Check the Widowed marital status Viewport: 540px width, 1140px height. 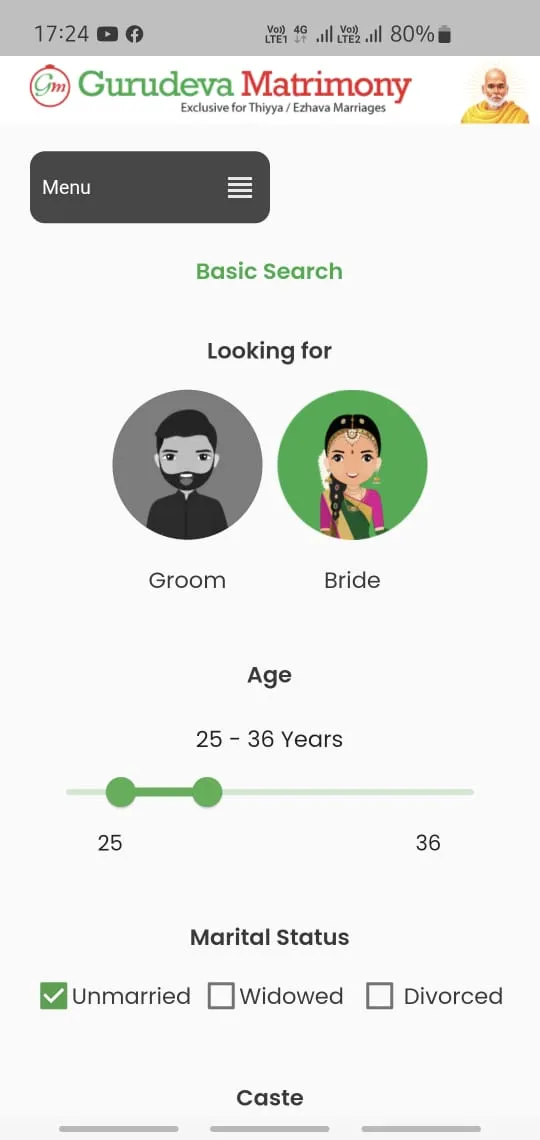tap(221, 996)
